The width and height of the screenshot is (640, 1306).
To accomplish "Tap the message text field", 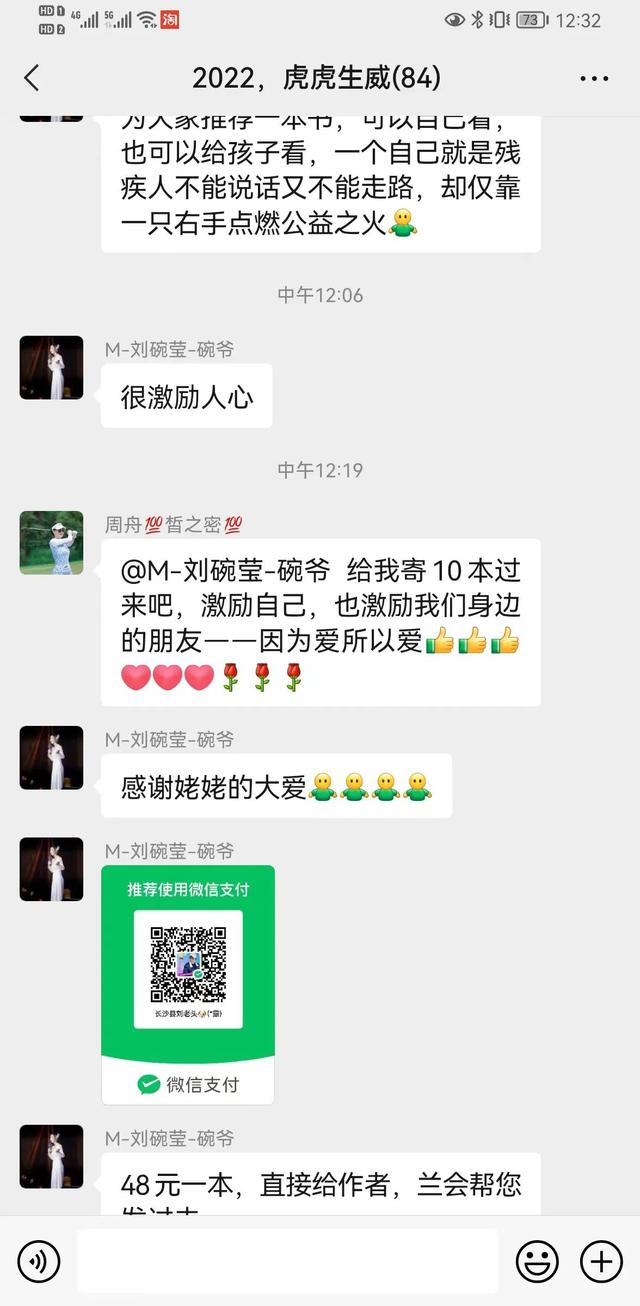I will point(288,1262).
